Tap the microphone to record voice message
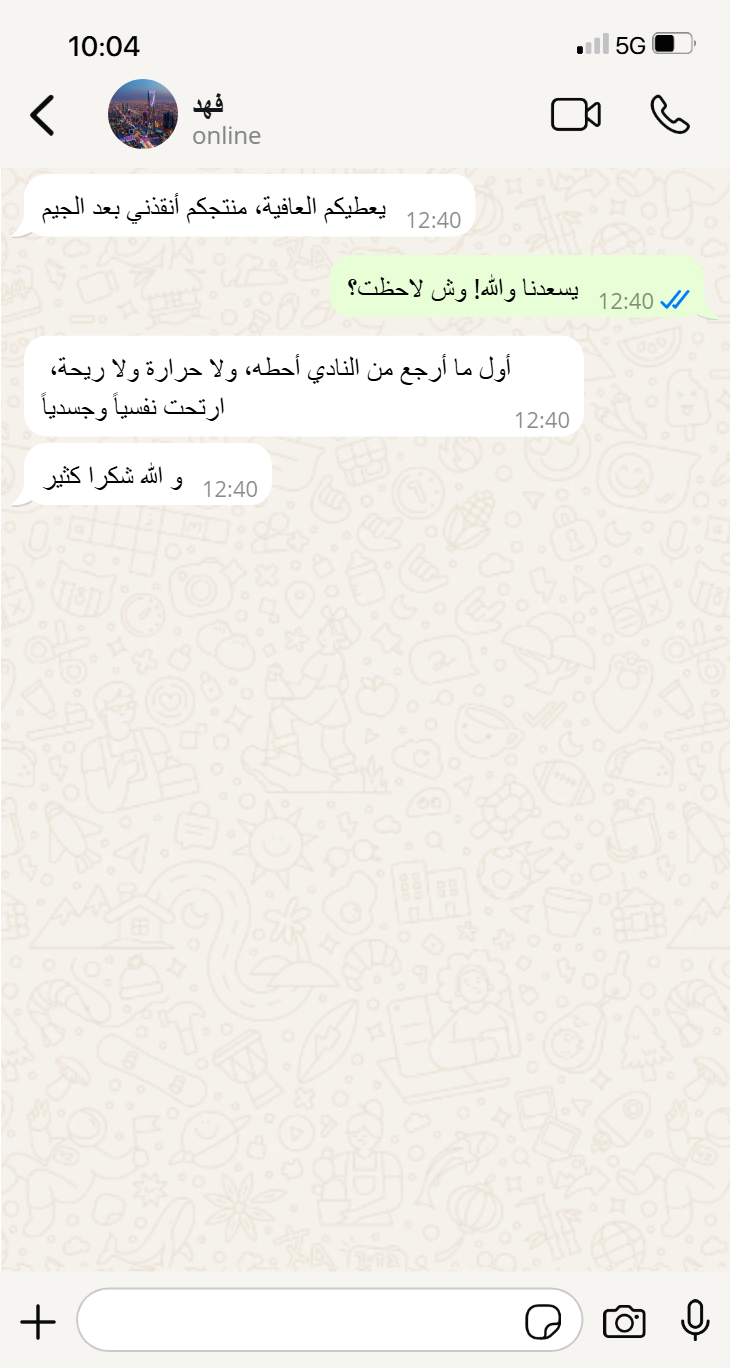 pos(695,1321)
